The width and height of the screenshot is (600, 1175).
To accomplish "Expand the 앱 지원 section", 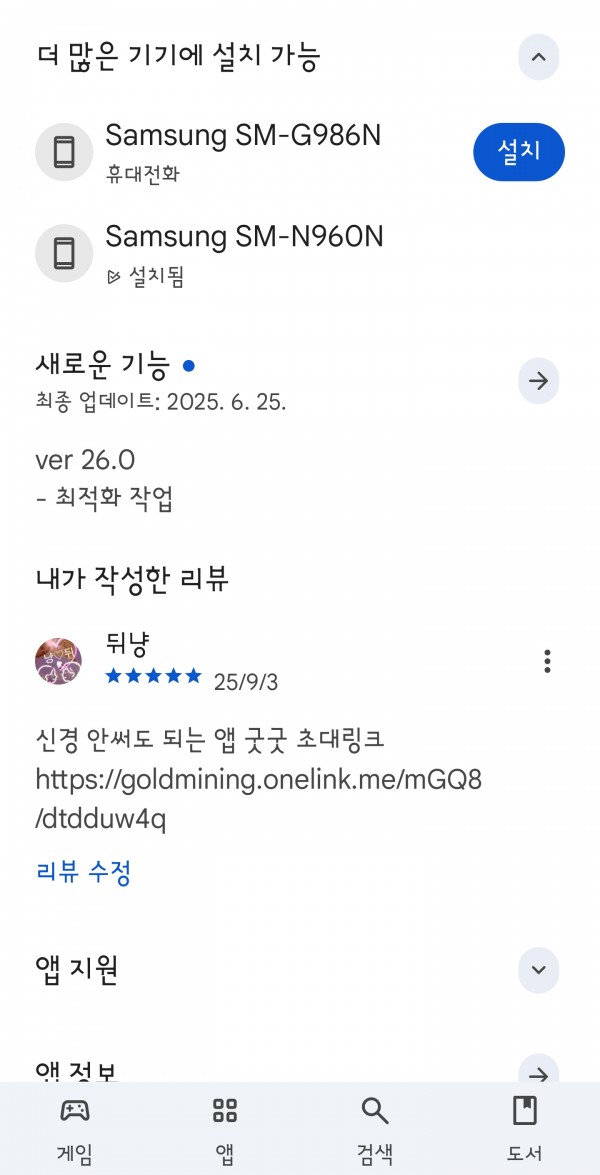I will pos(539,970).
